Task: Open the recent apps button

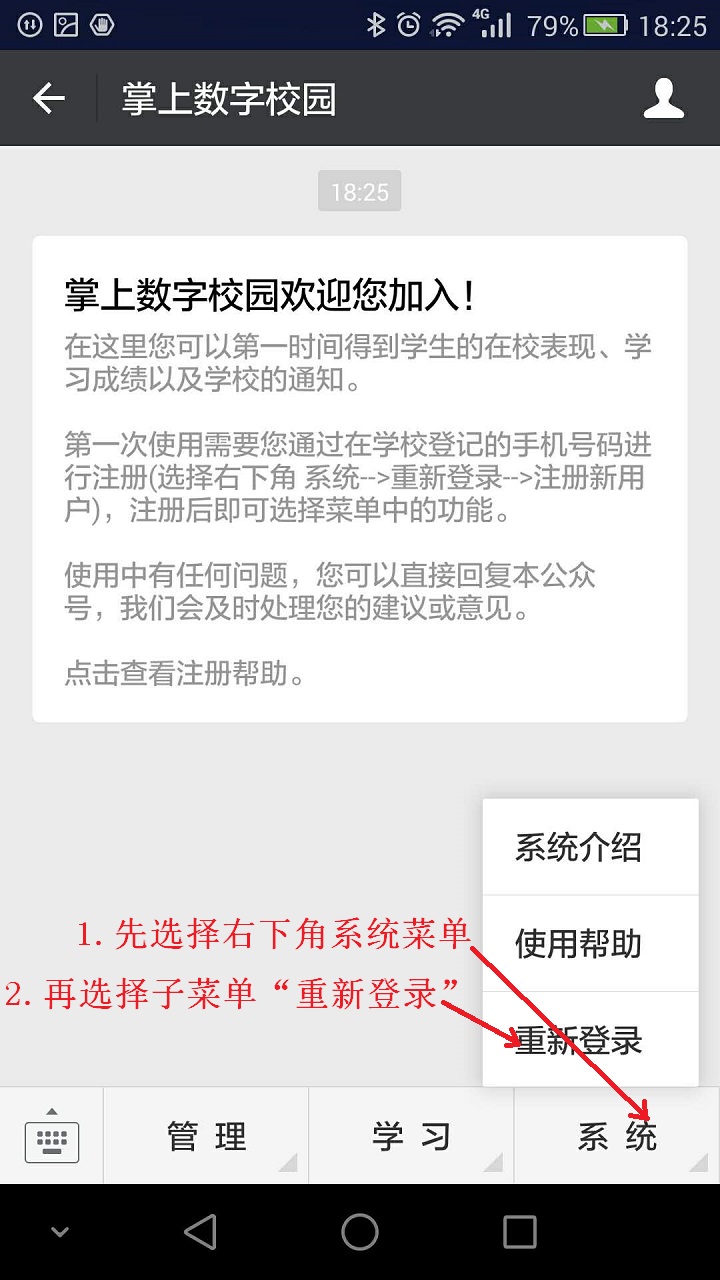Action: 519,1232
